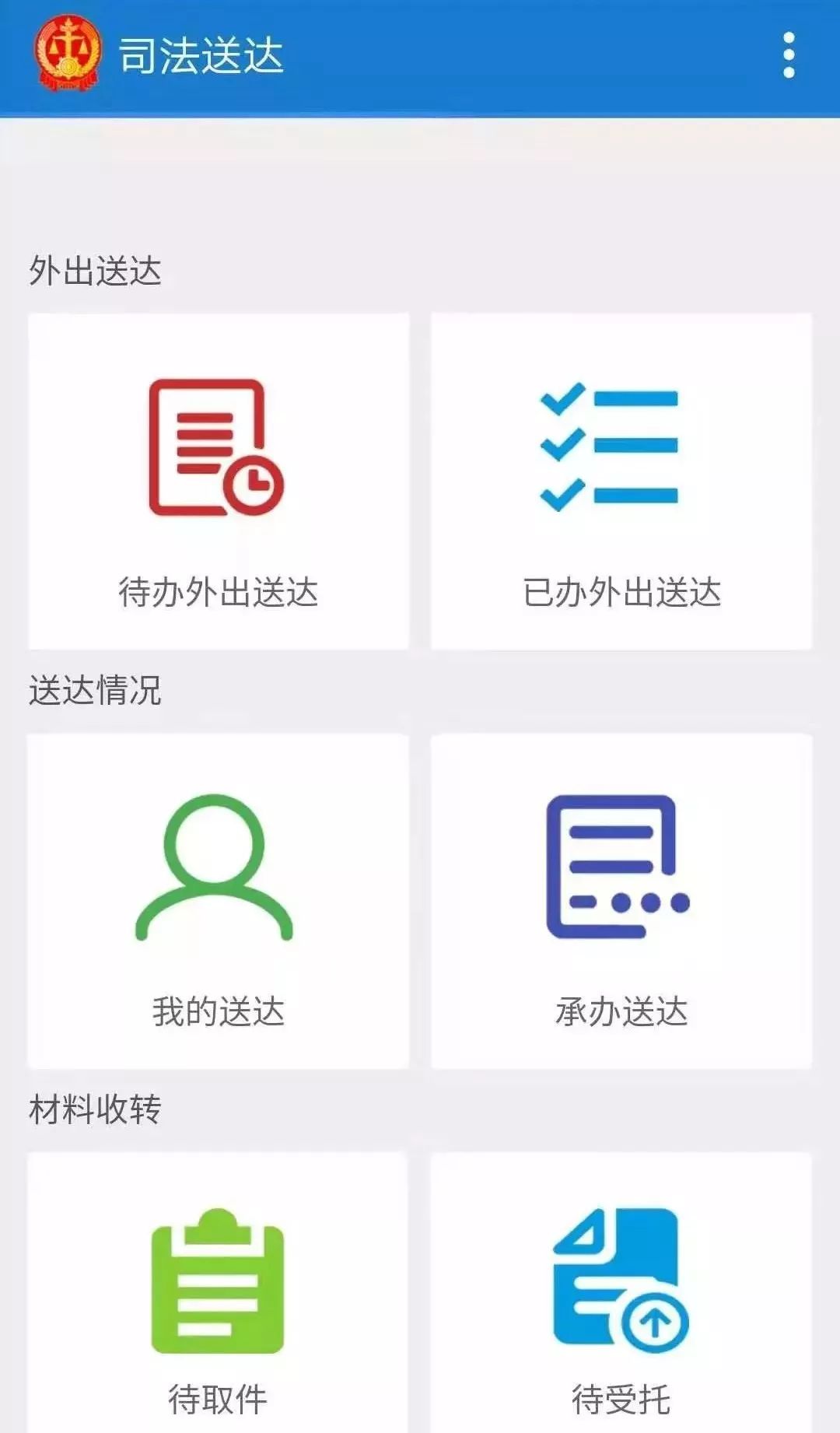Open the three-dot overflow menu
840x1433 pixels.
pos(789,55)
